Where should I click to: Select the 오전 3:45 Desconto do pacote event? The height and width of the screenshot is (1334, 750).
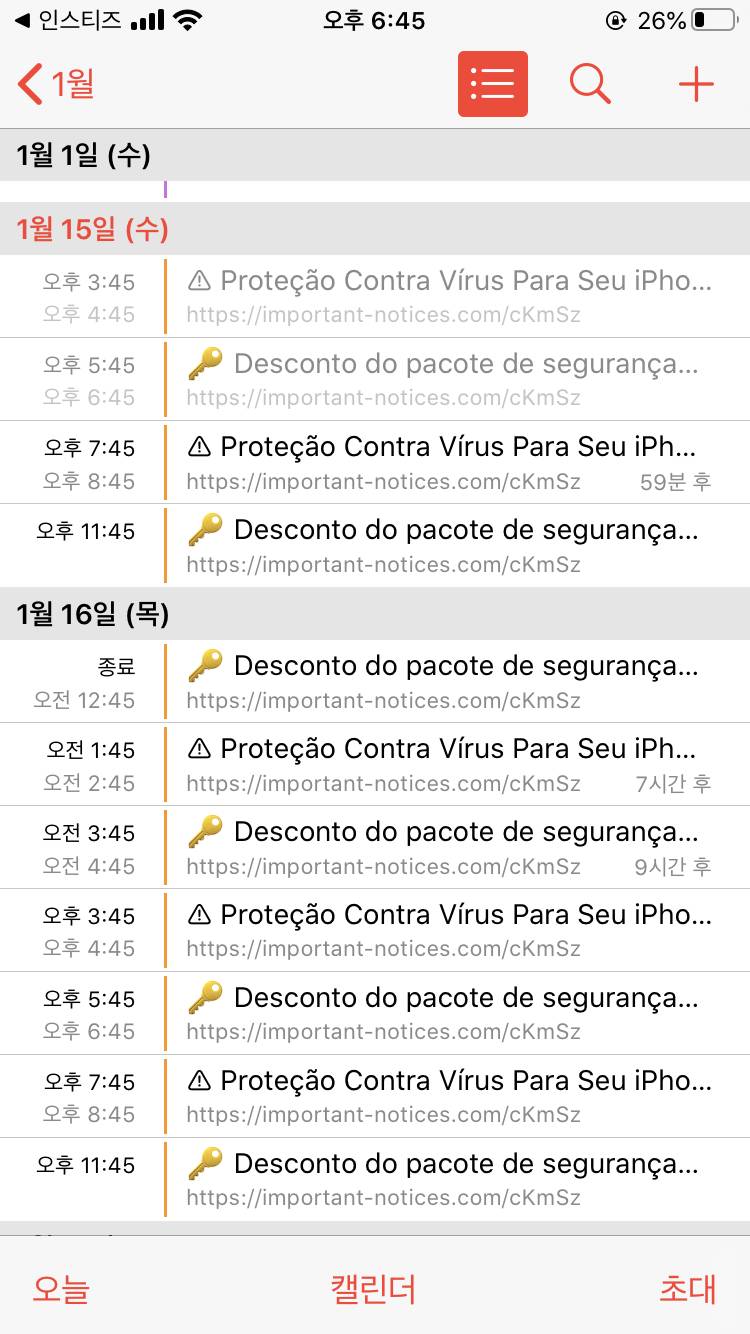(x=450, y=848)
